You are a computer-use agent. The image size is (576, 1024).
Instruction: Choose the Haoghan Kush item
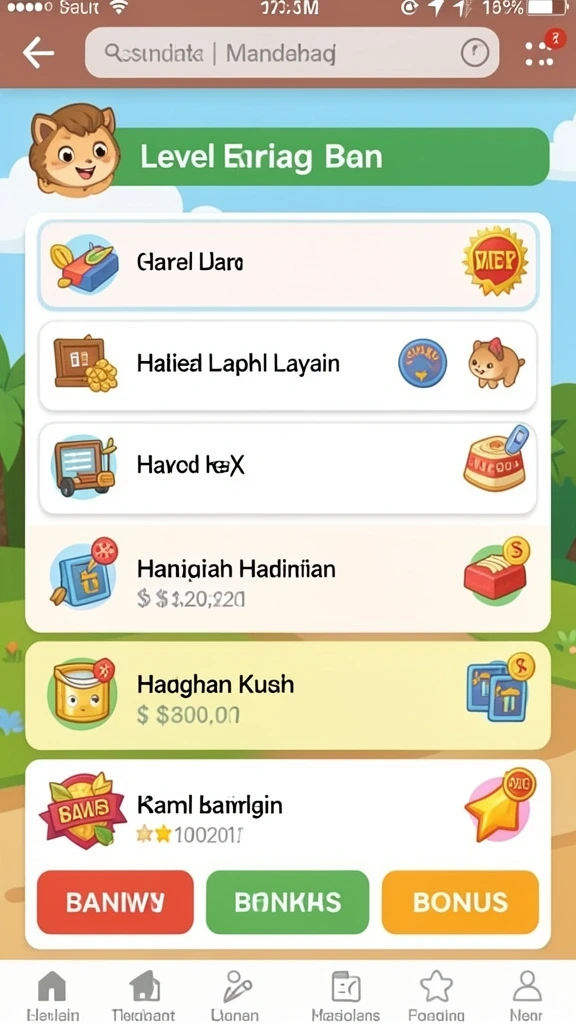(288, 695)
